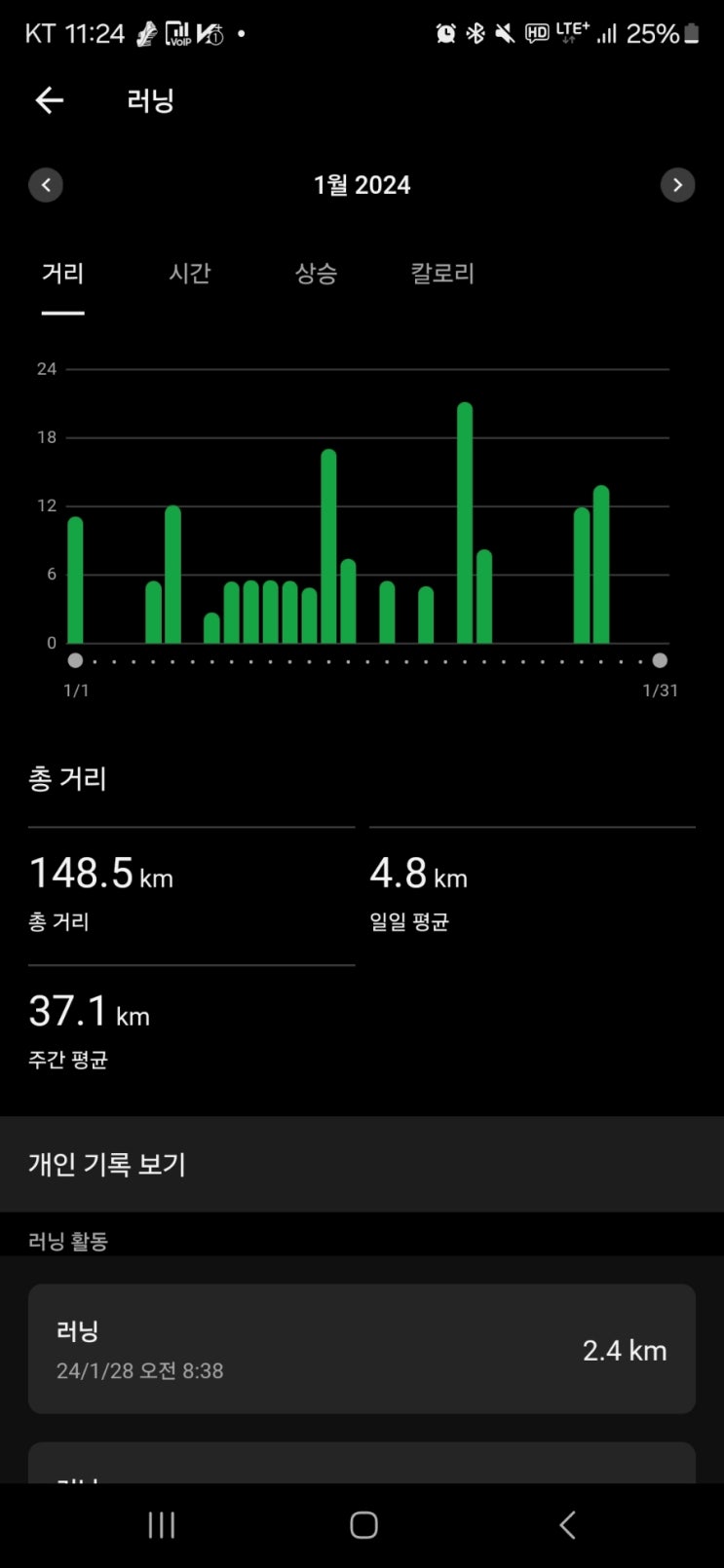Switch to the 상승 tab
The image size is (724, 1568).
pyautogui.click(x=316, y=274)
